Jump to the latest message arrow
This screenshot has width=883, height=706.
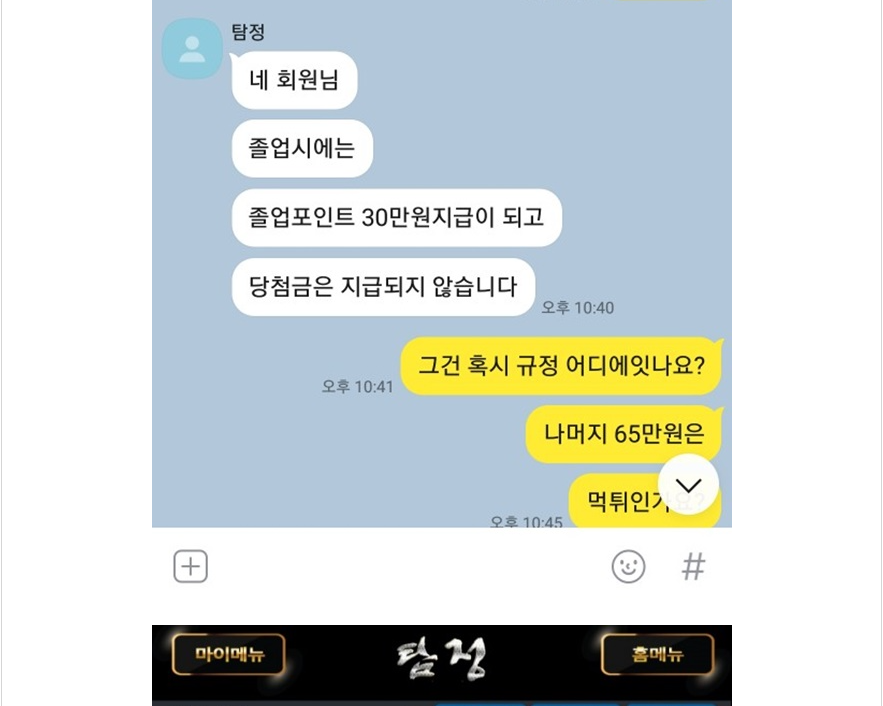pyautogui.click(x=688, y=485)
